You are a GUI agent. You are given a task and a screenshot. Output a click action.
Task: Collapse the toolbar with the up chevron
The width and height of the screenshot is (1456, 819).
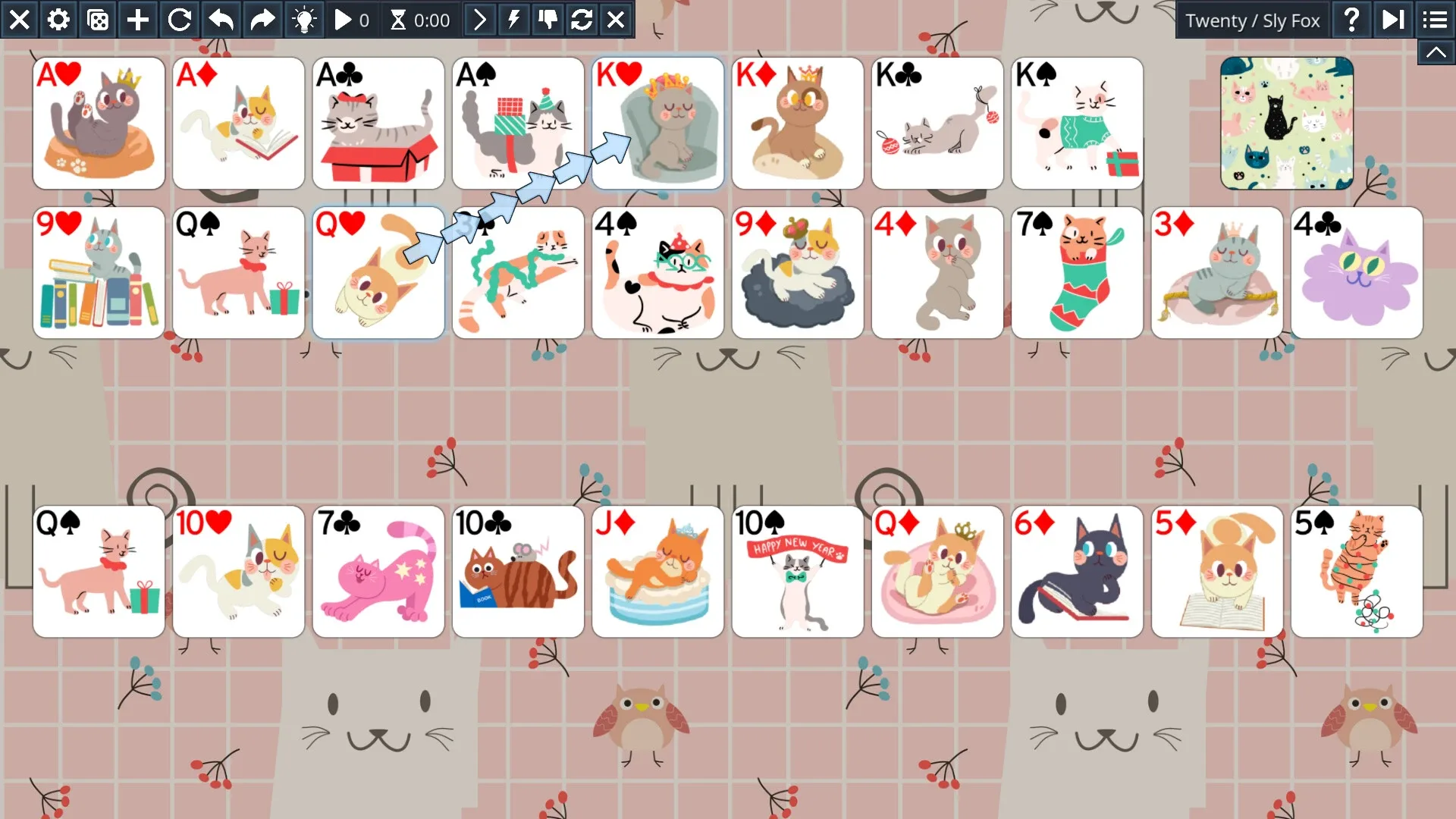click(1436, 52)
